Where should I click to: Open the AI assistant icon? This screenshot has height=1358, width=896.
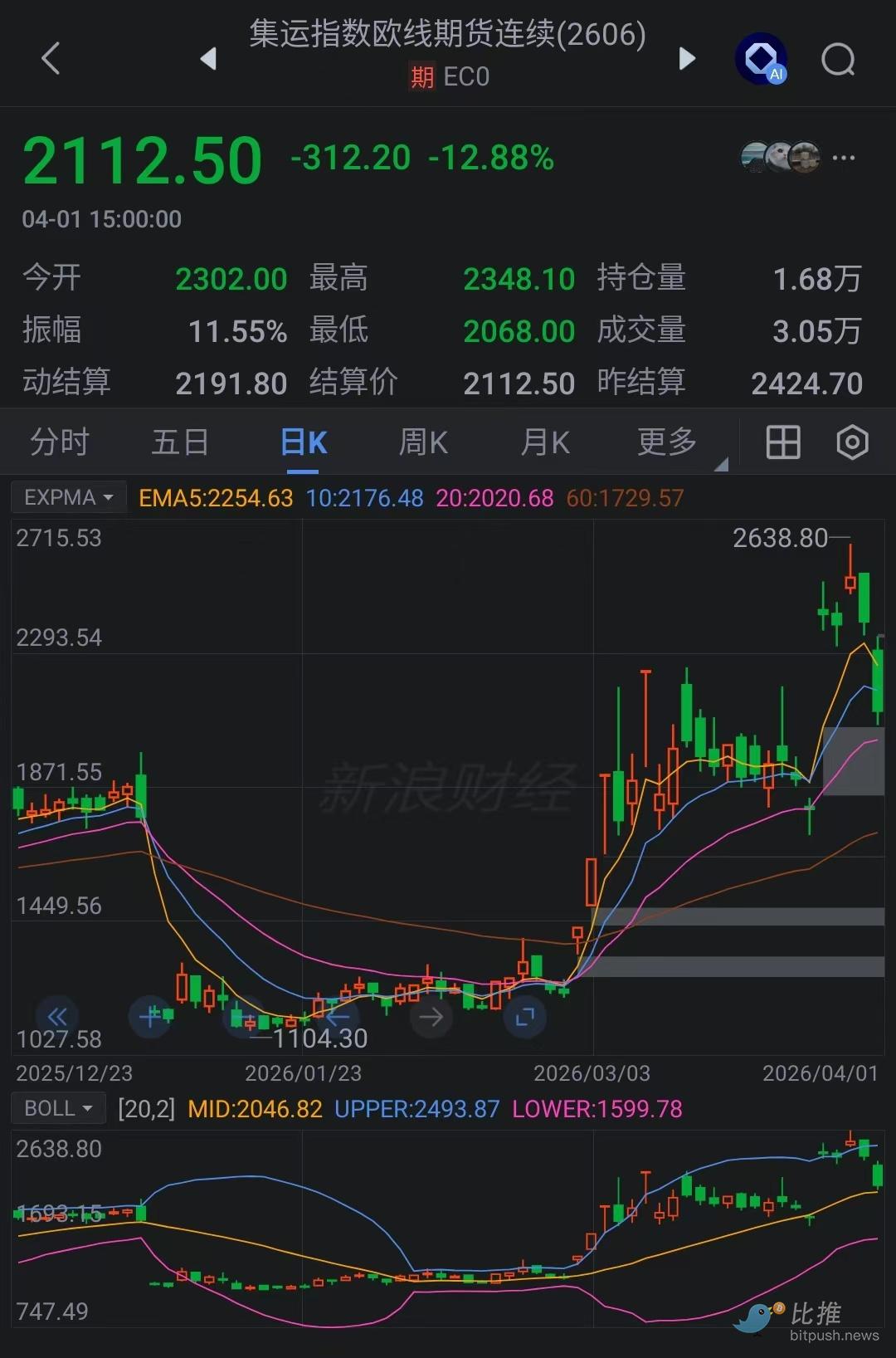(762, 59)
